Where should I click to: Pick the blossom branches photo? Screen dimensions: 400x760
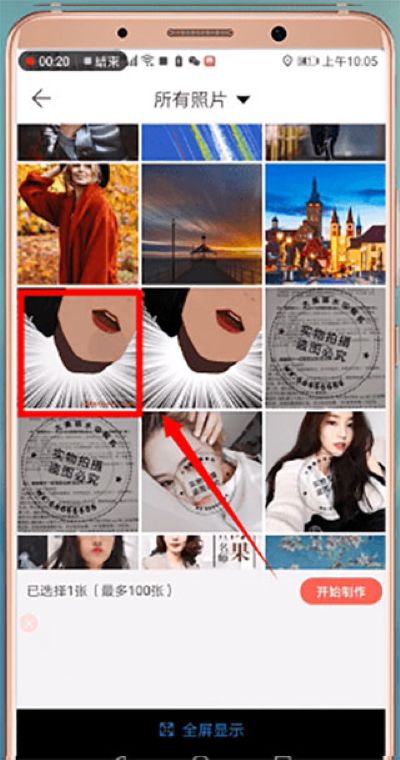[325, 552]
